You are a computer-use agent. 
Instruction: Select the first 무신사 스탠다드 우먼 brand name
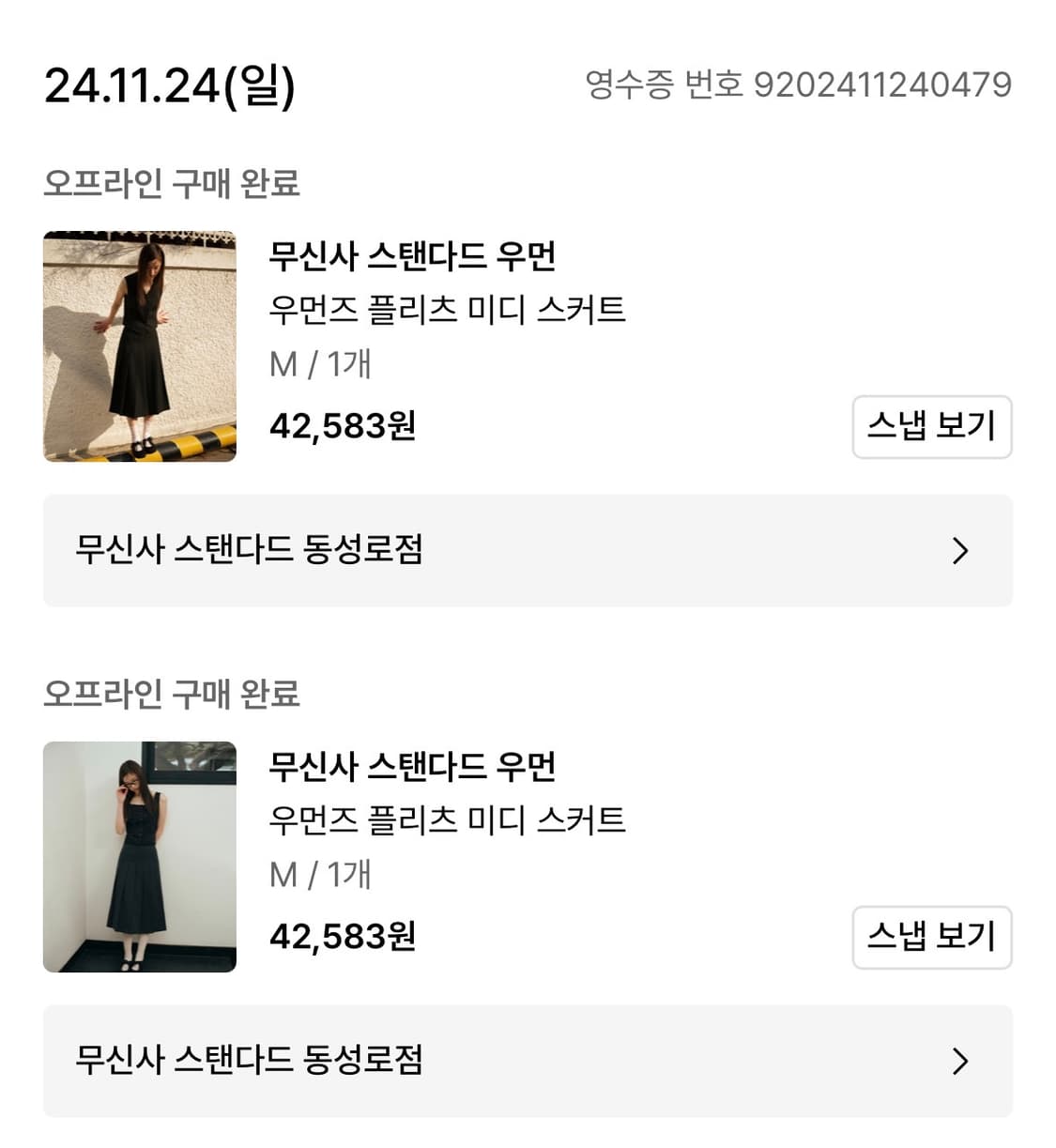(412, 255)
